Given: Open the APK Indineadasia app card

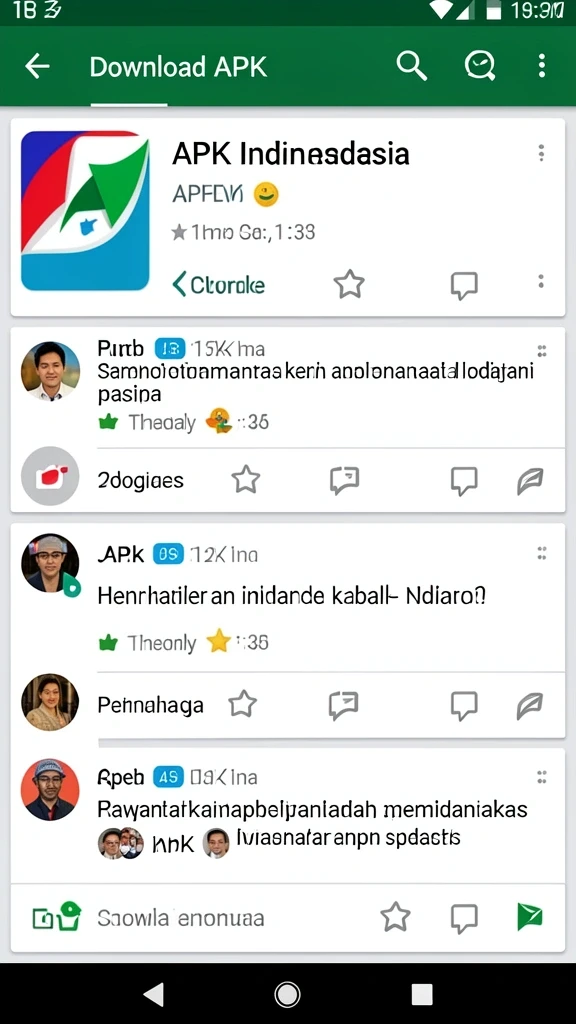Looking at the screenshot, I should coord(288,217).
